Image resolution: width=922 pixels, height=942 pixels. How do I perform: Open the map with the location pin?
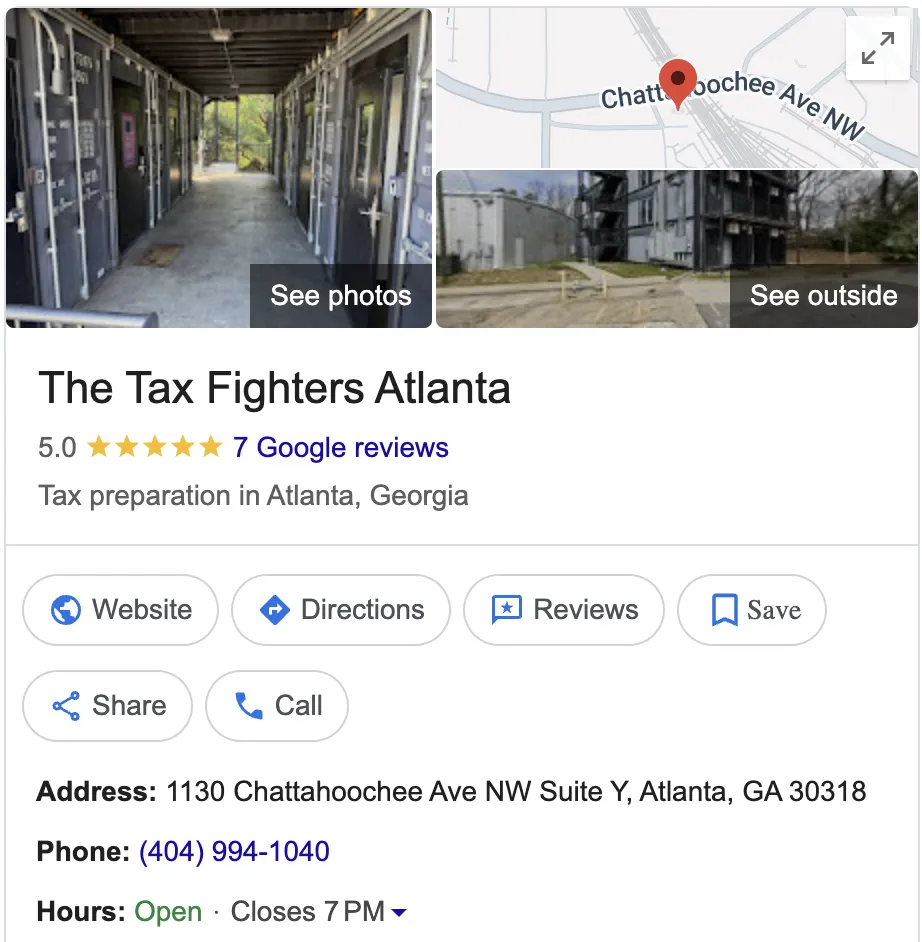[x=677, y=88]
